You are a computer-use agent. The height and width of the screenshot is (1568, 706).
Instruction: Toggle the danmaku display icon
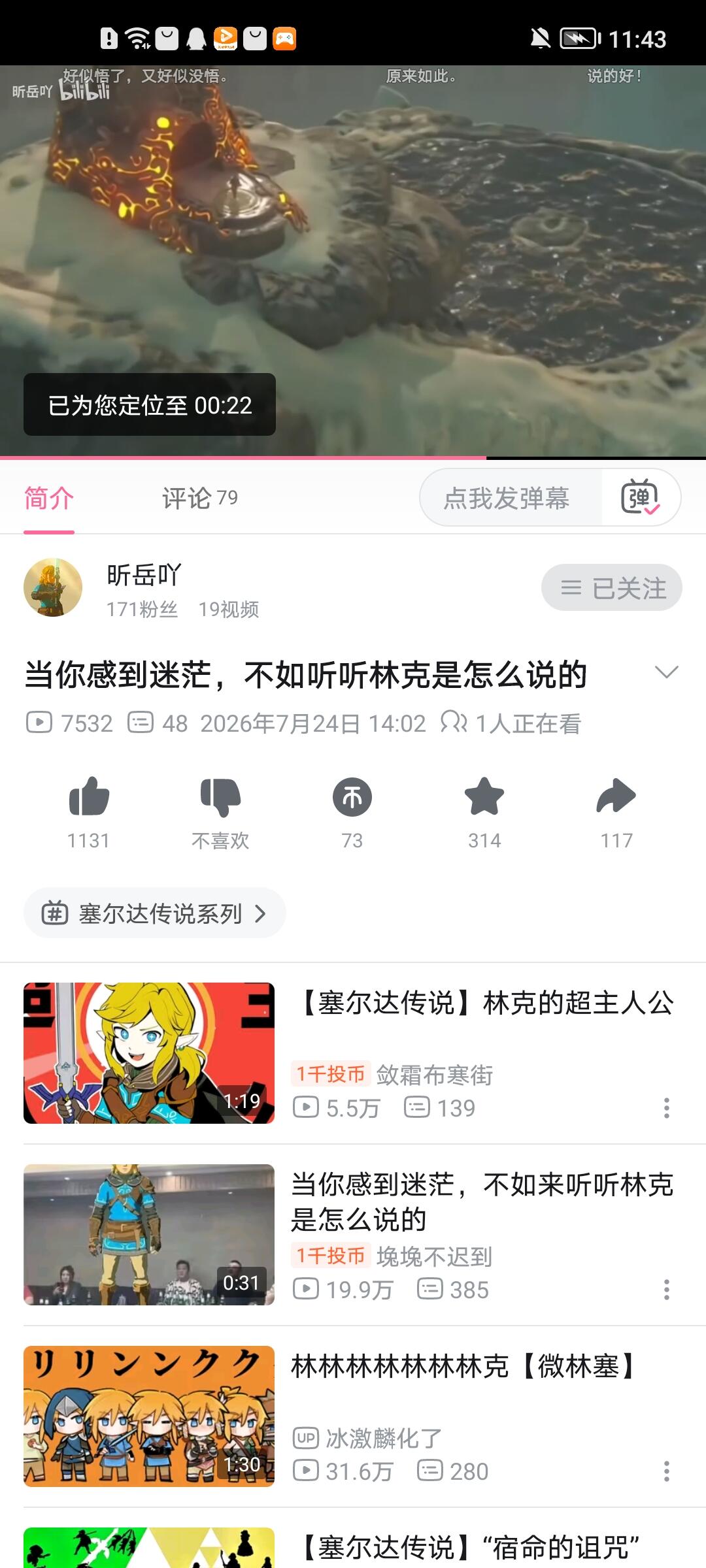point(641,497)
